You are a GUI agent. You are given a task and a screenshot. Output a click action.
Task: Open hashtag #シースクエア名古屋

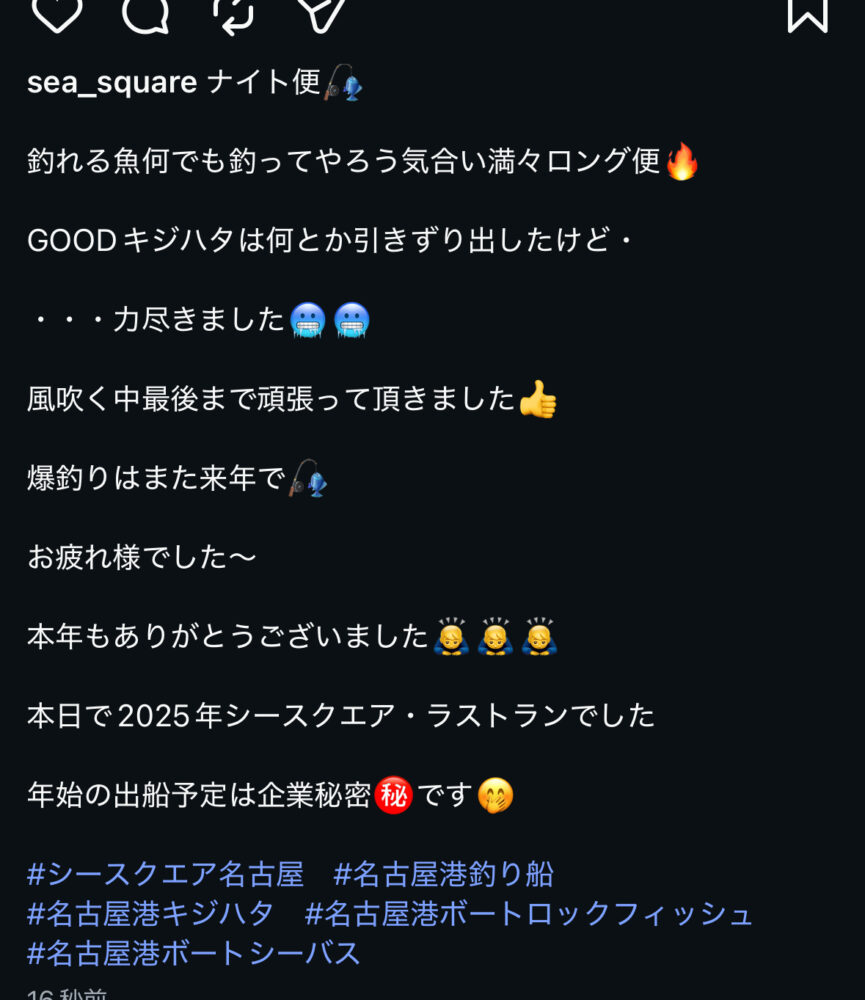165,875
